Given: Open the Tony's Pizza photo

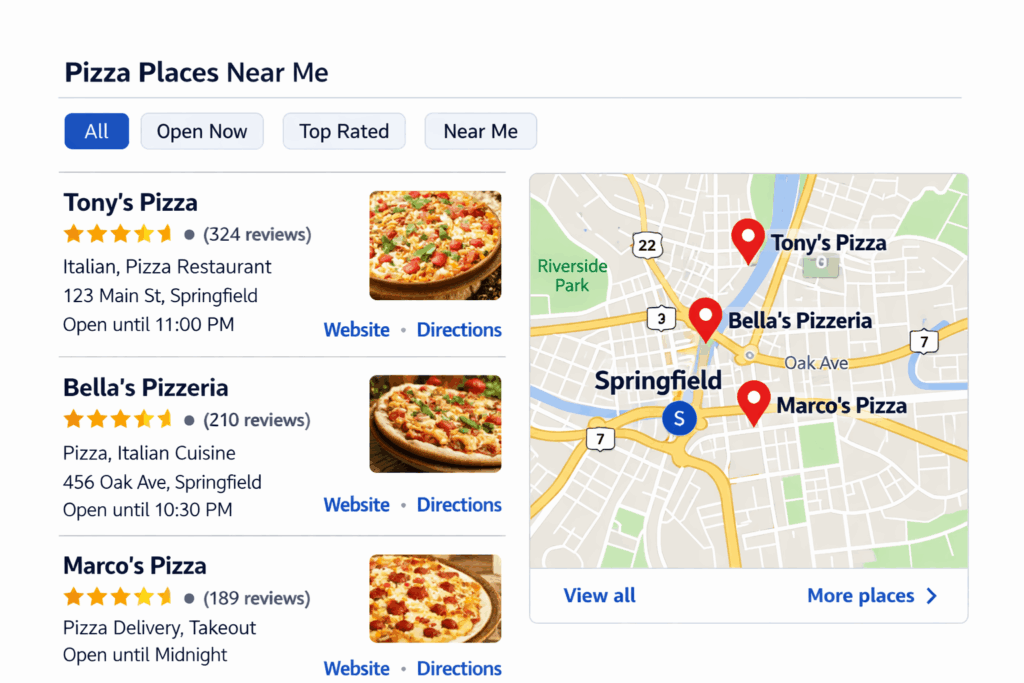Looking at the screenshot, I should [x=435, y=246].
